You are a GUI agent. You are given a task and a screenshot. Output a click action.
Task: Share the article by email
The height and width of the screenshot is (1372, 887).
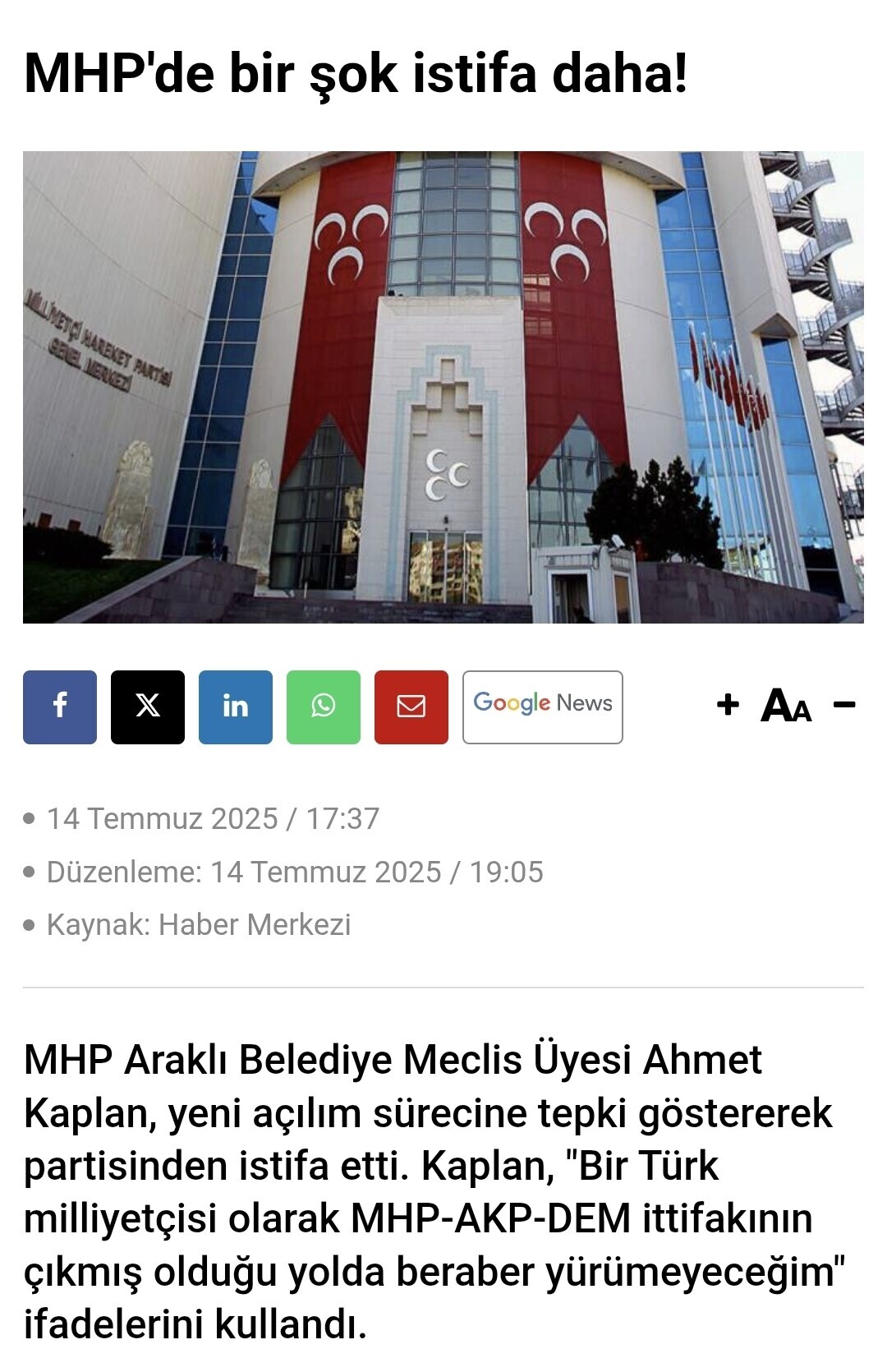click(411, 707)
